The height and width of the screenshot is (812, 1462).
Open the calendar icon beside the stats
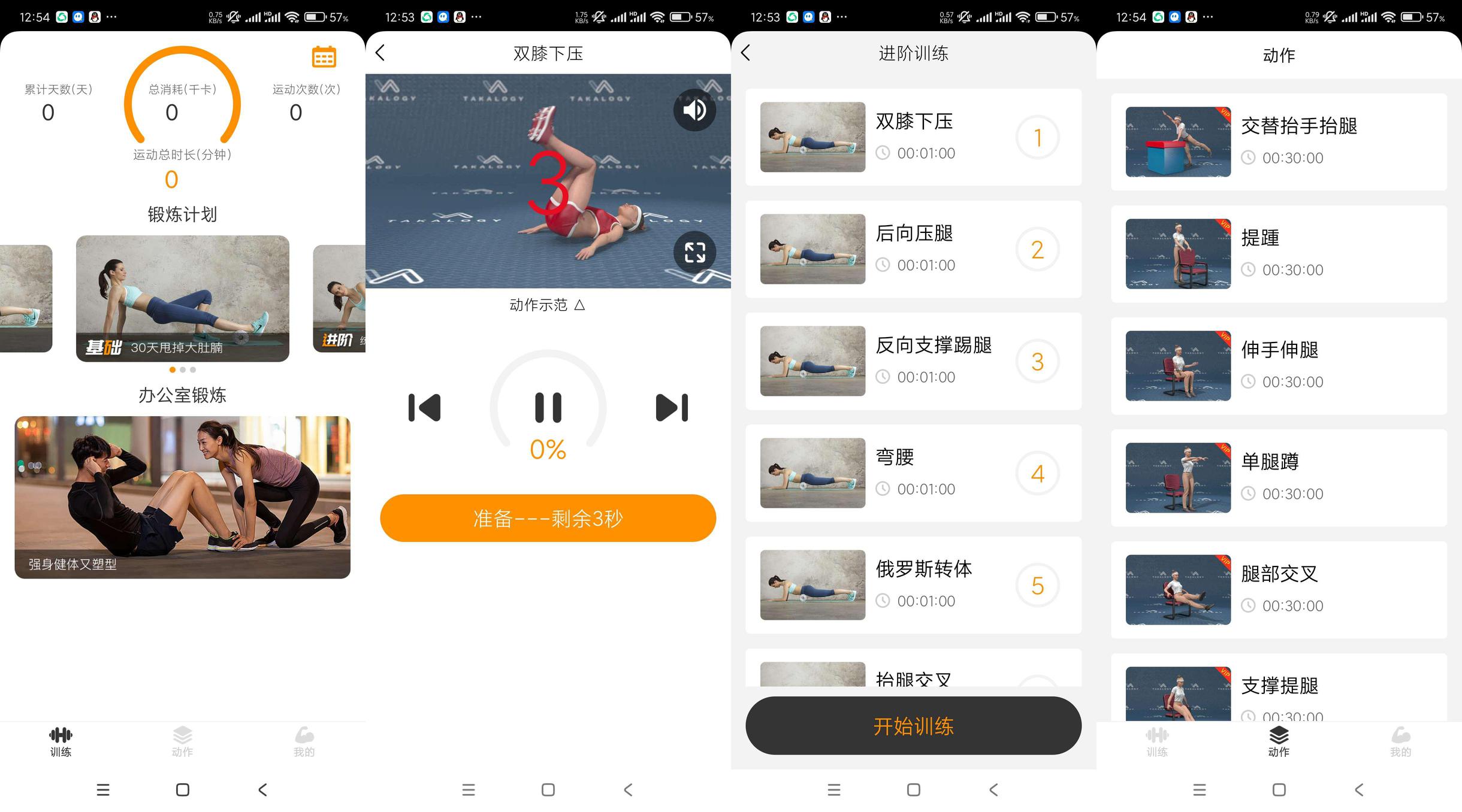click(x=324, y=57)
